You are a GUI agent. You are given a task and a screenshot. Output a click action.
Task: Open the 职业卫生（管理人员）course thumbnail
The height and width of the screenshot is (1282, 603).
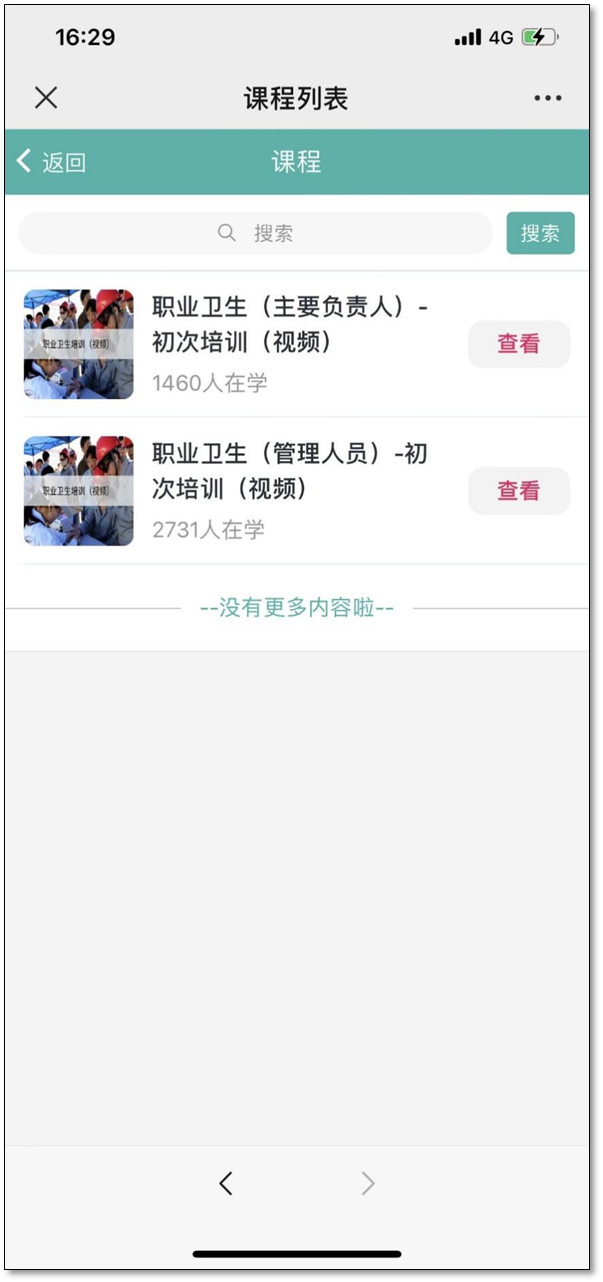pyautogui.click(x=79, y=491)
